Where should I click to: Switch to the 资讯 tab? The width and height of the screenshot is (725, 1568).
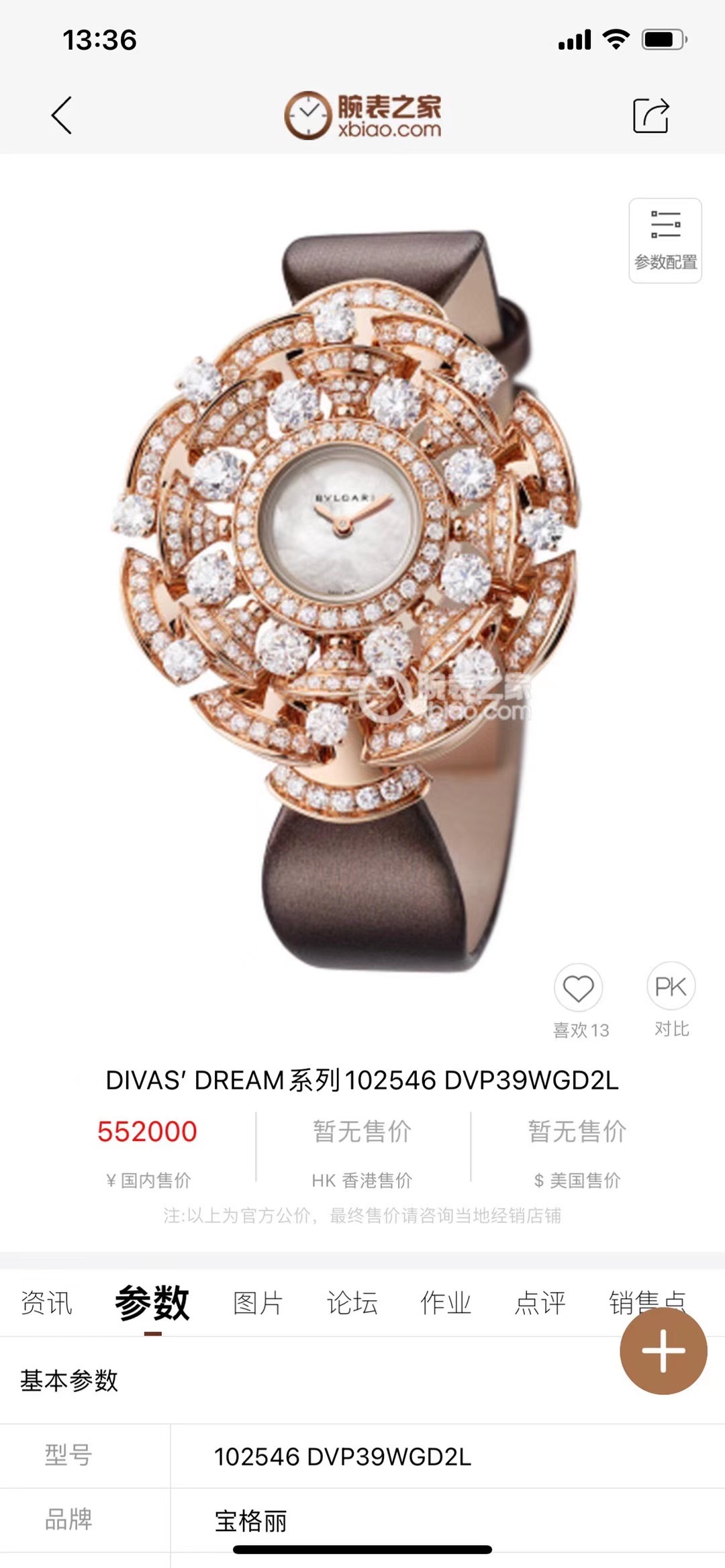pos(46,1303)
